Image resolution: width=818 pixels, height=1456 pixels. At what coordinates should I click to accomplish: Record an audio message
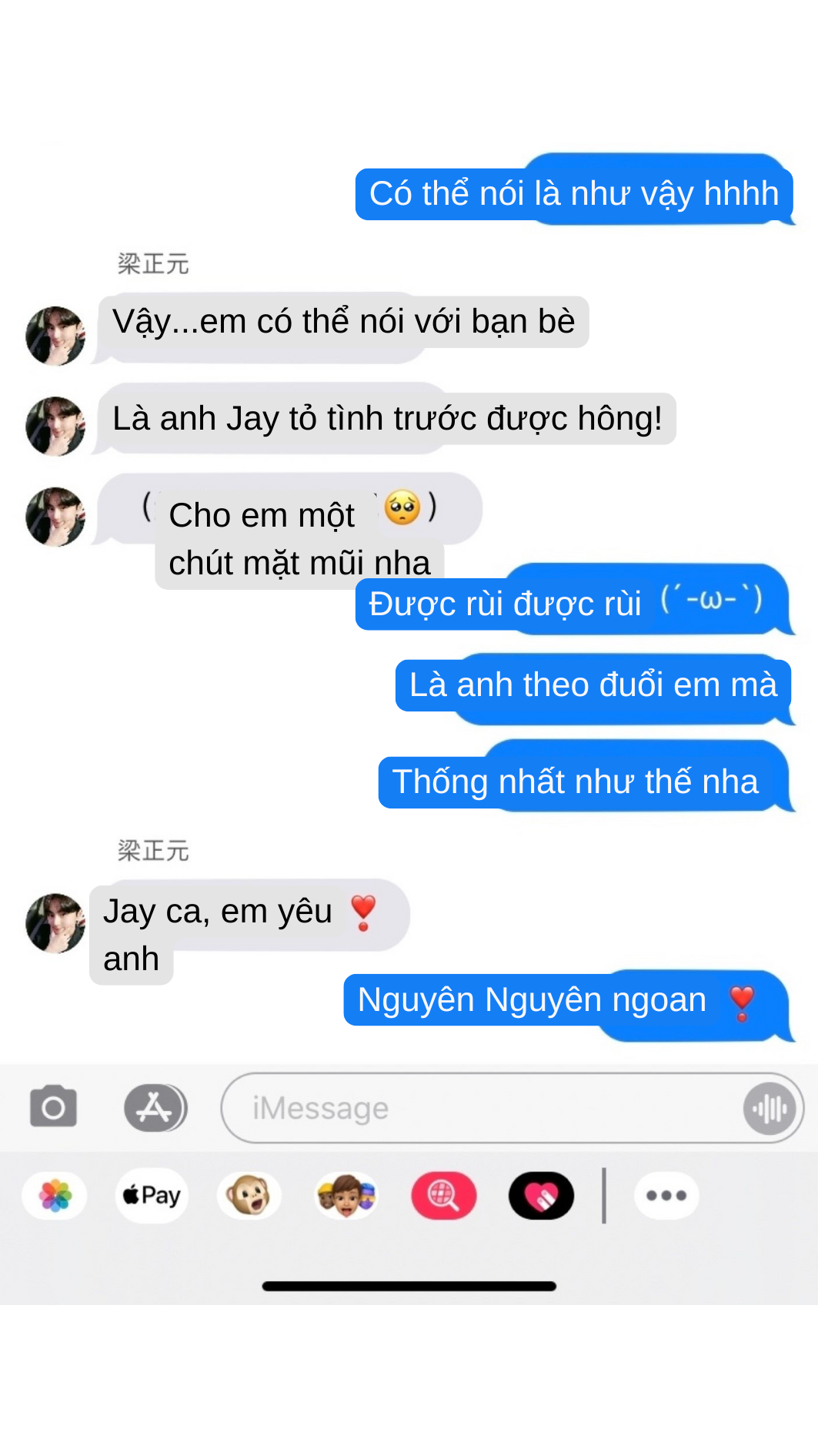770,1109
